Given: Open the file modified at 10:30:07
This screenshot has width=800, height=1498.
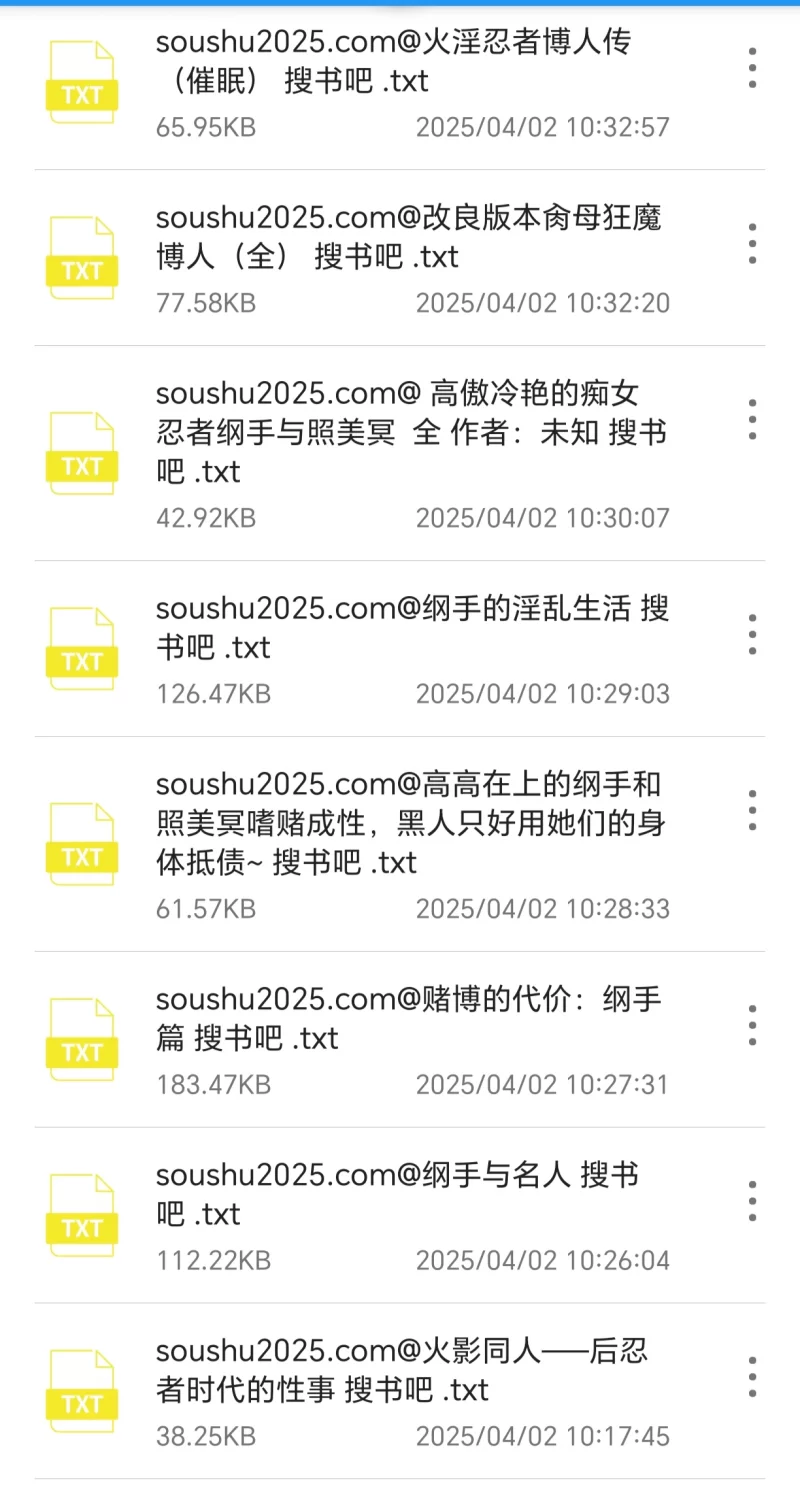Looking at the screenshot, I should click(x=400, y=453).
